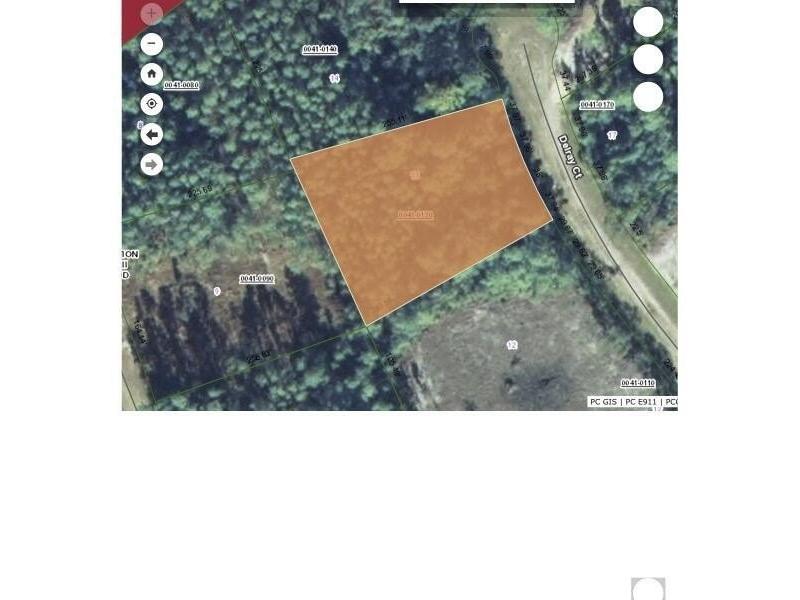The height and width of the screenshot is (600, 800).
Task: Zoom out of the map
Action: 152,44
